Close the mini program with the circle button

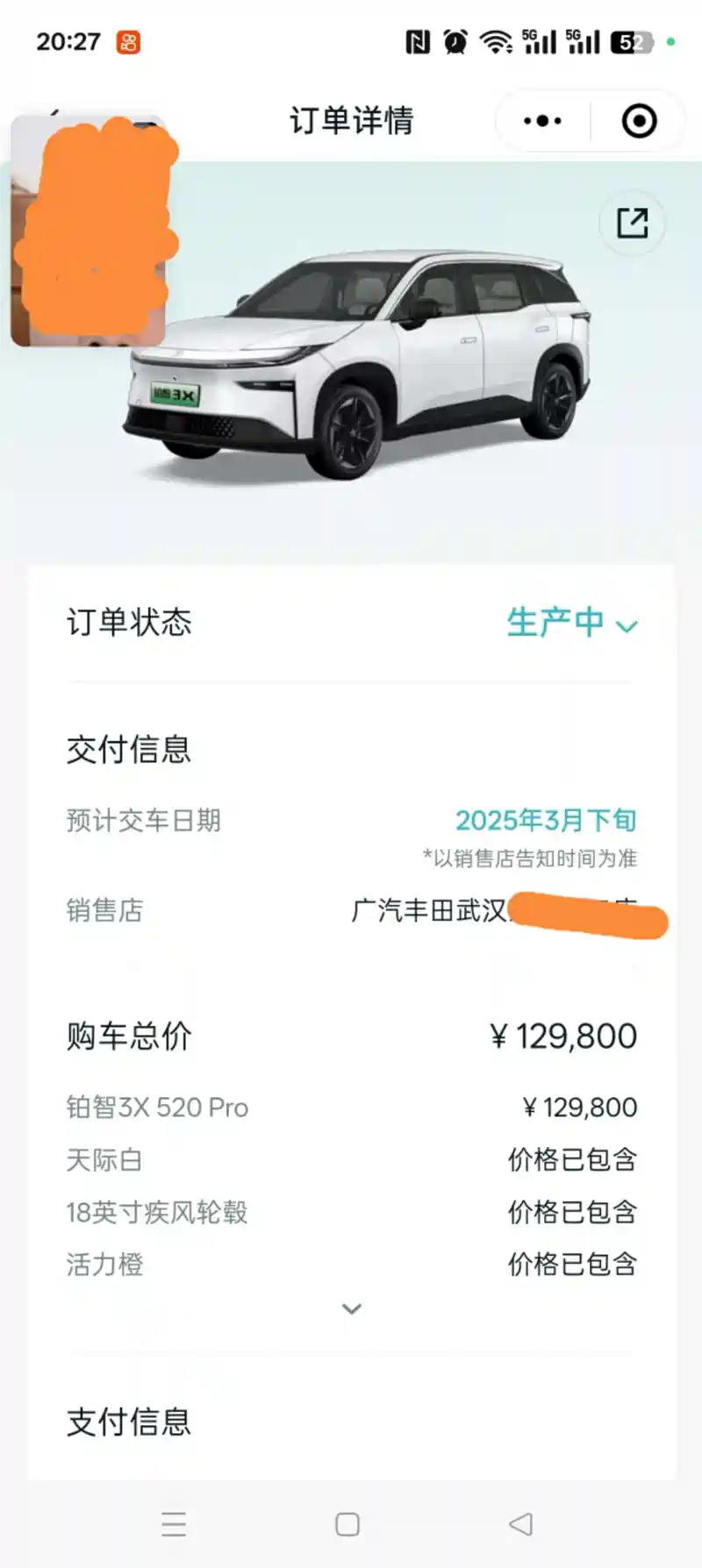tap(639, 121)
